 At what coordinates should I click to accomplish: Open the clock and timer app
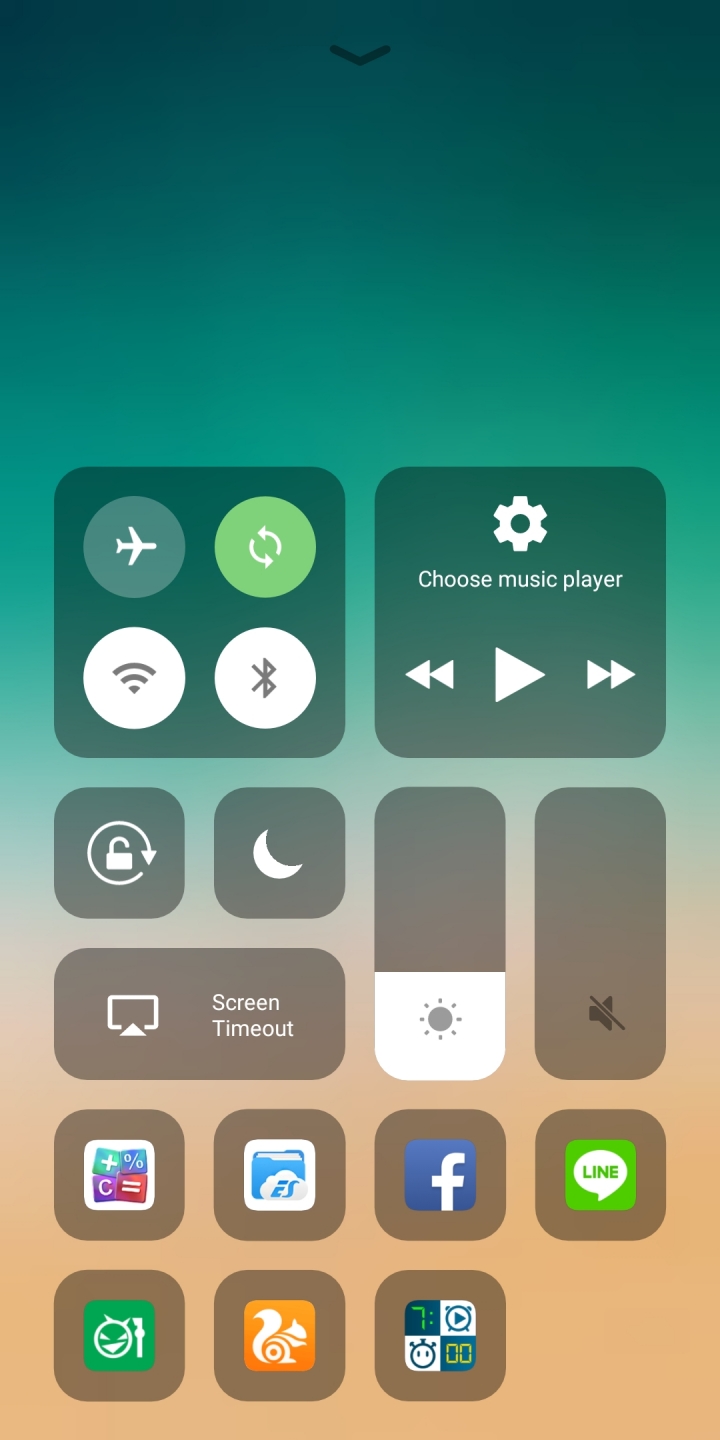(440, 1335)
